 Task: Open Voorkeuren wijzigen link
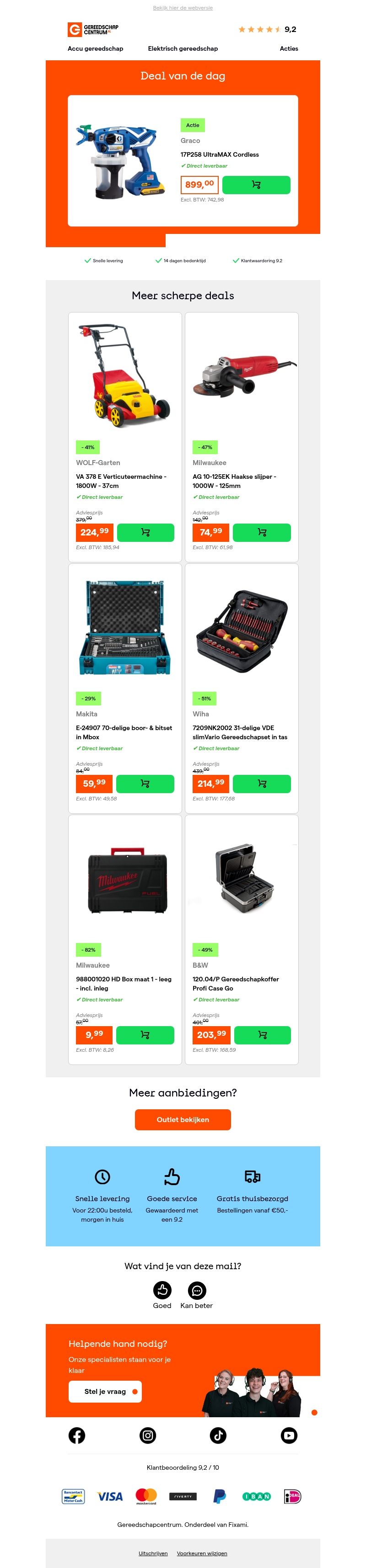(x=202, y=1553)
